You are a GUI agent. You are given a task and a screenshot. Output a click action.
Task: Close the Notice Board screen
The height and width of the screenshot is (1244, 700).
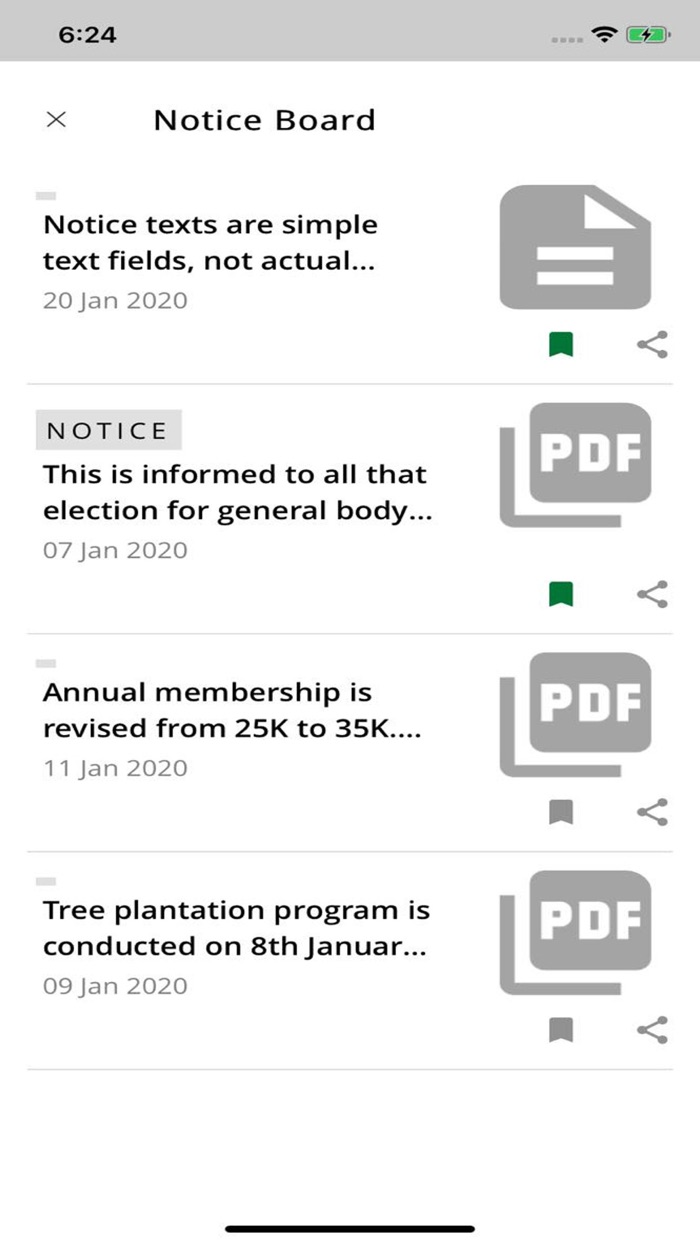[57, 120]
